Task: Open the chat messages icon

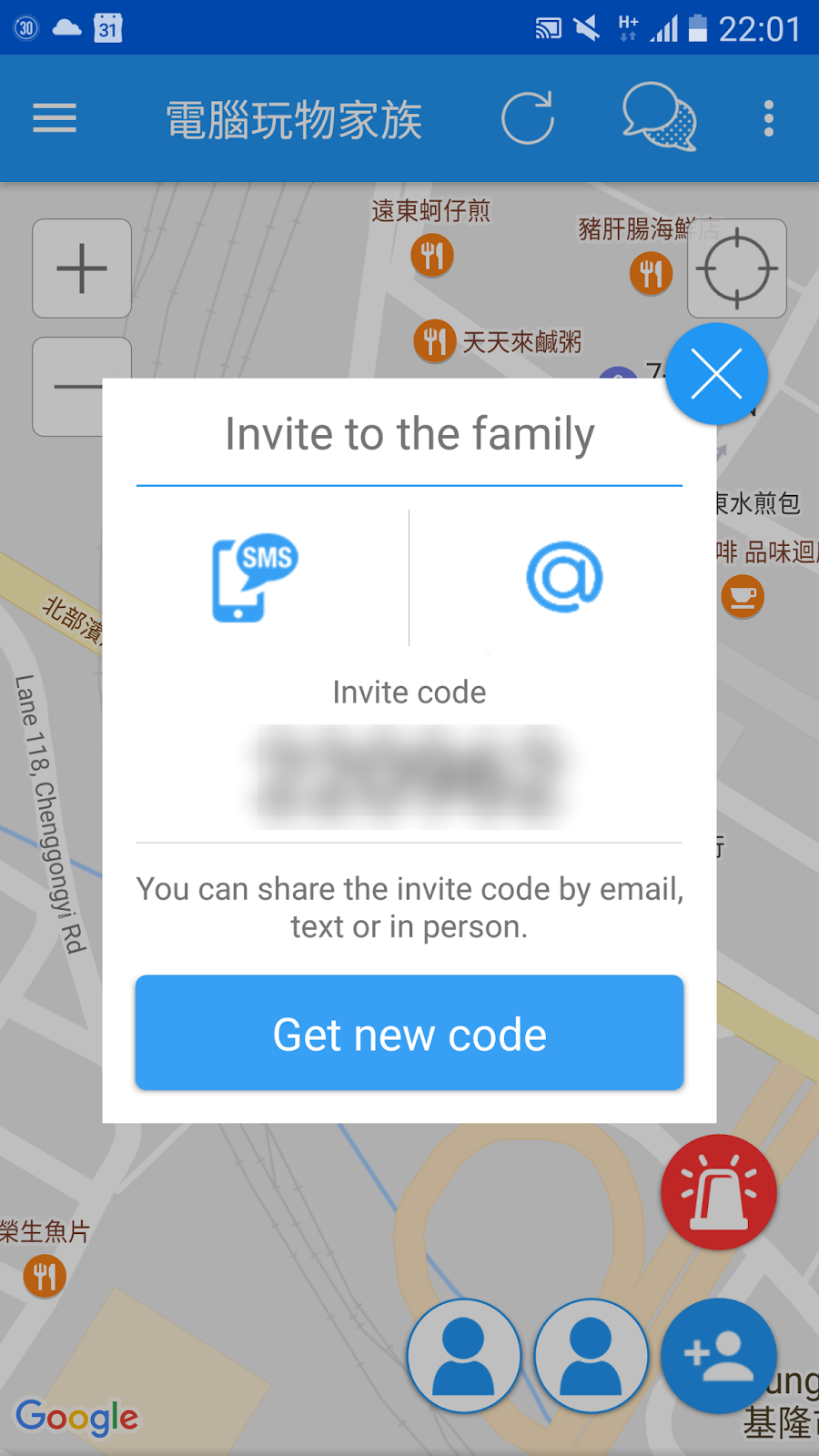Action: pyautogui.click(x=659, y=118)
